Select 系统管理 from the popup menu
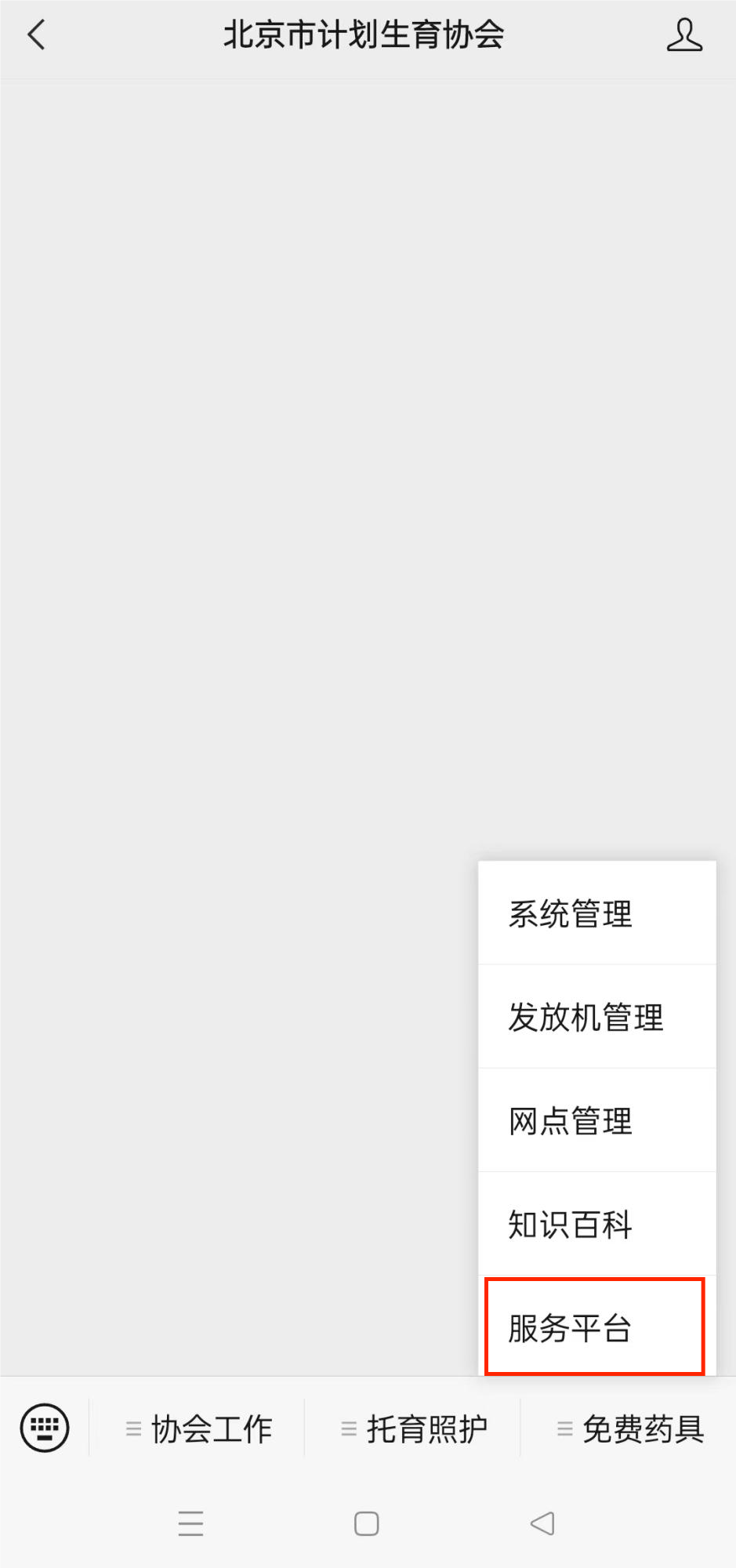 click(x=596, y=913)
